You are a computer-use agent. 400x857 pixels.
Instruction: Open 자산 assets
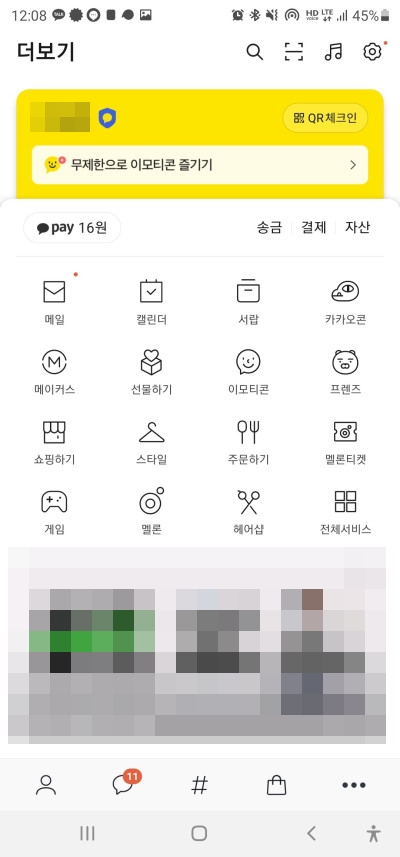pyautogui.click(x=357, y=227)
